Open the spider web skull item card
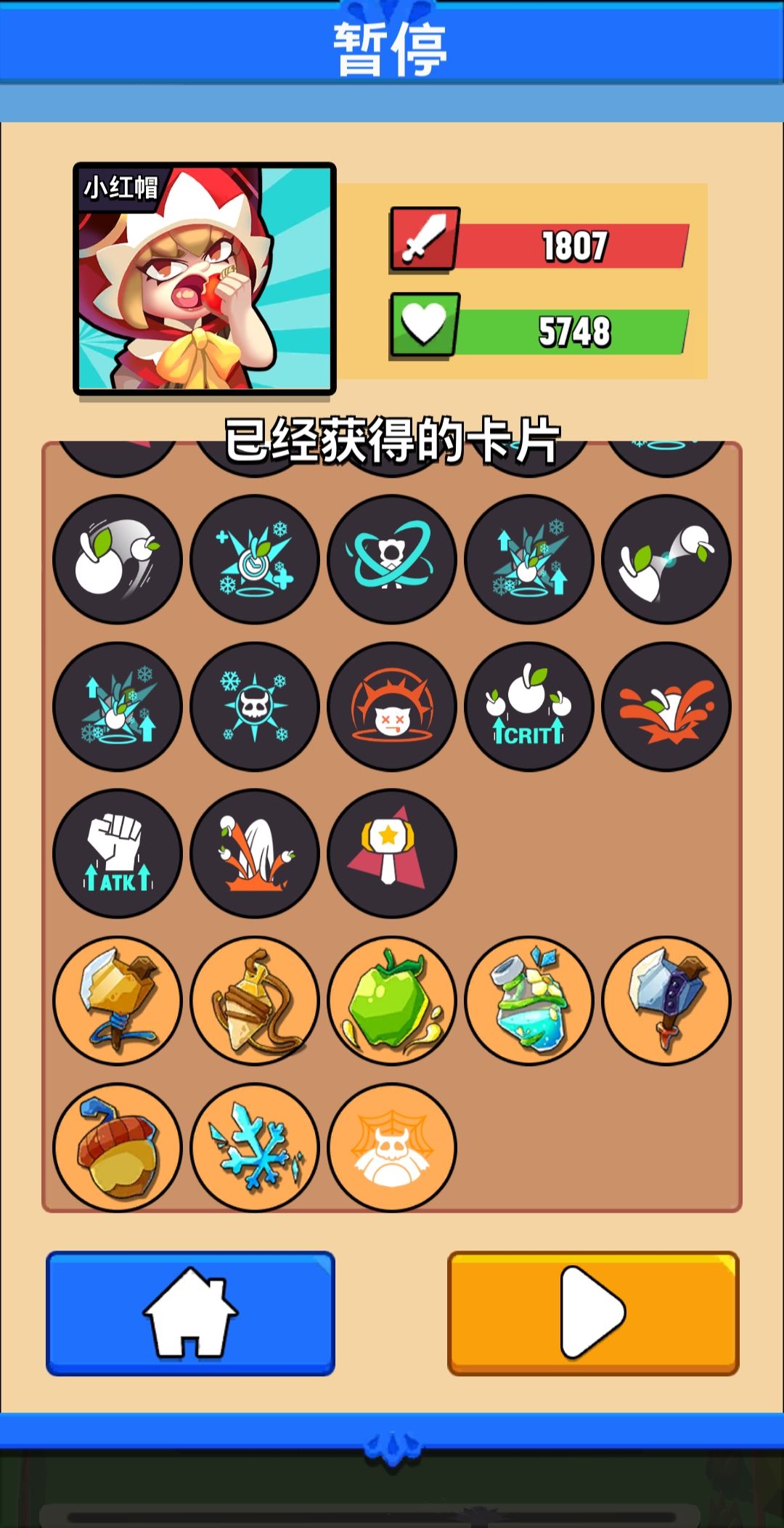 (x=391, y=1147)
